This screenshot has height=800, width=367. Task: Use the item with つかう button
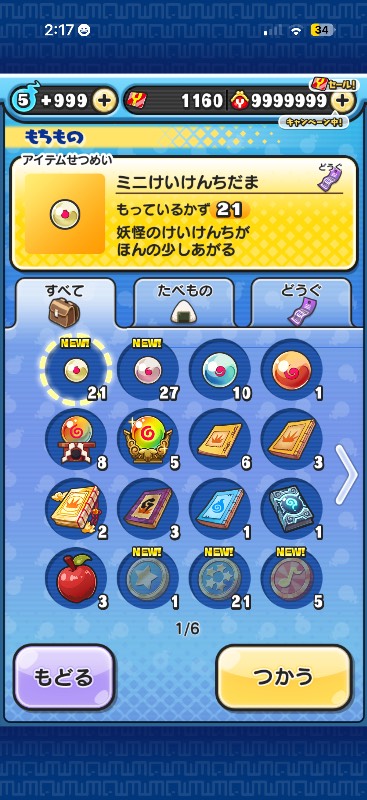point(284,677)
